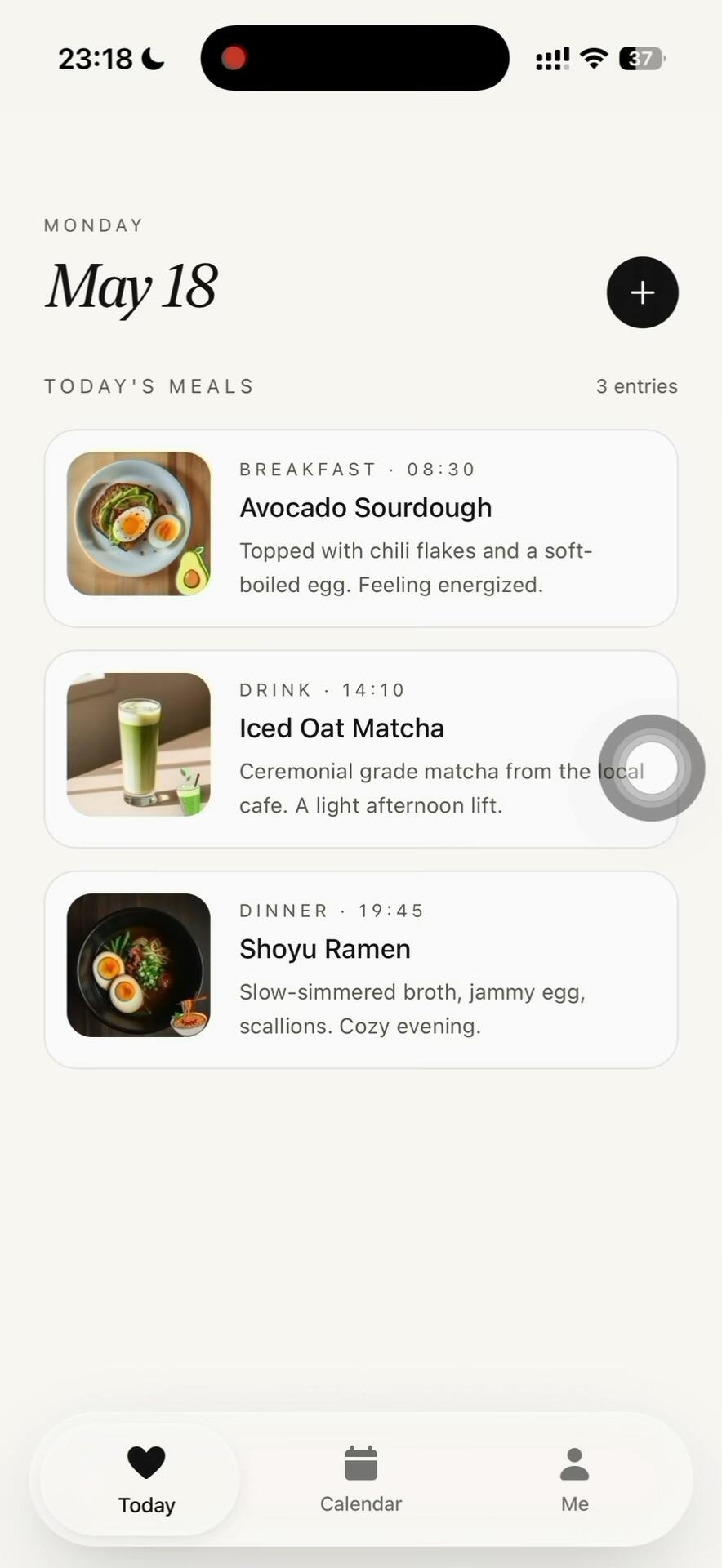
Task: Add a new meal entry
Action: point(642,292)
